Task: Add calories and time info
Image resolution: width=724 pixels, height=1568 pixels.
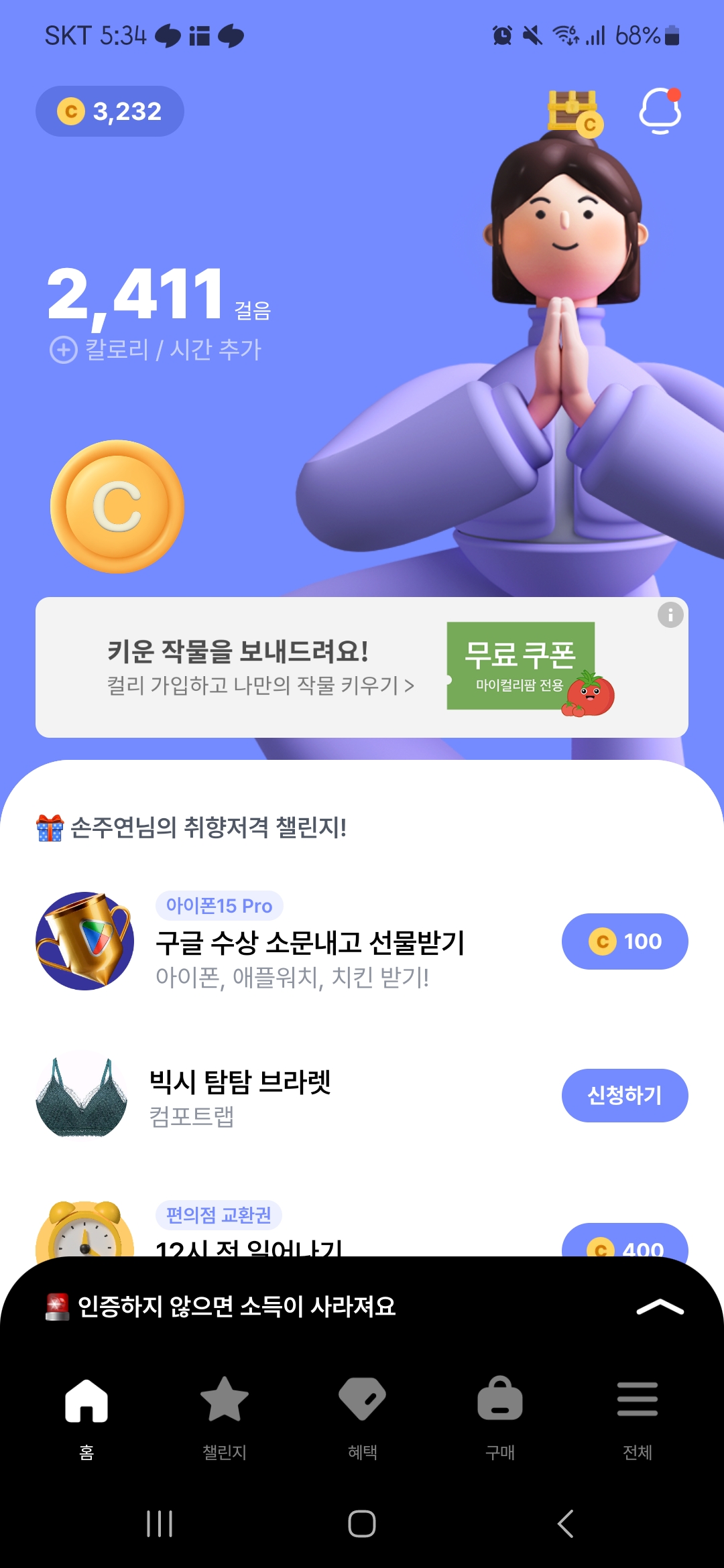Action: coord(156,350)
